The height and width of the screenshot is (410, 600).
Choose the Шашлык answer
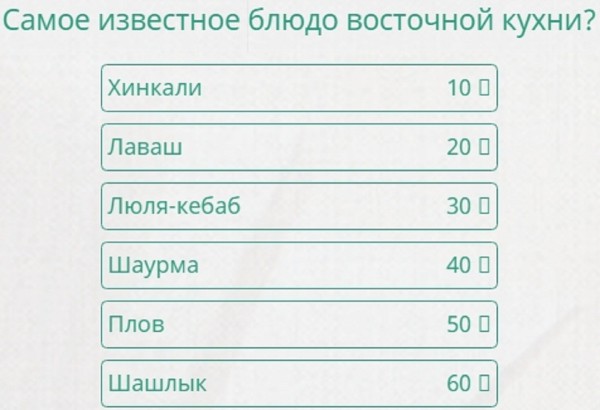[x=299, y=382]
